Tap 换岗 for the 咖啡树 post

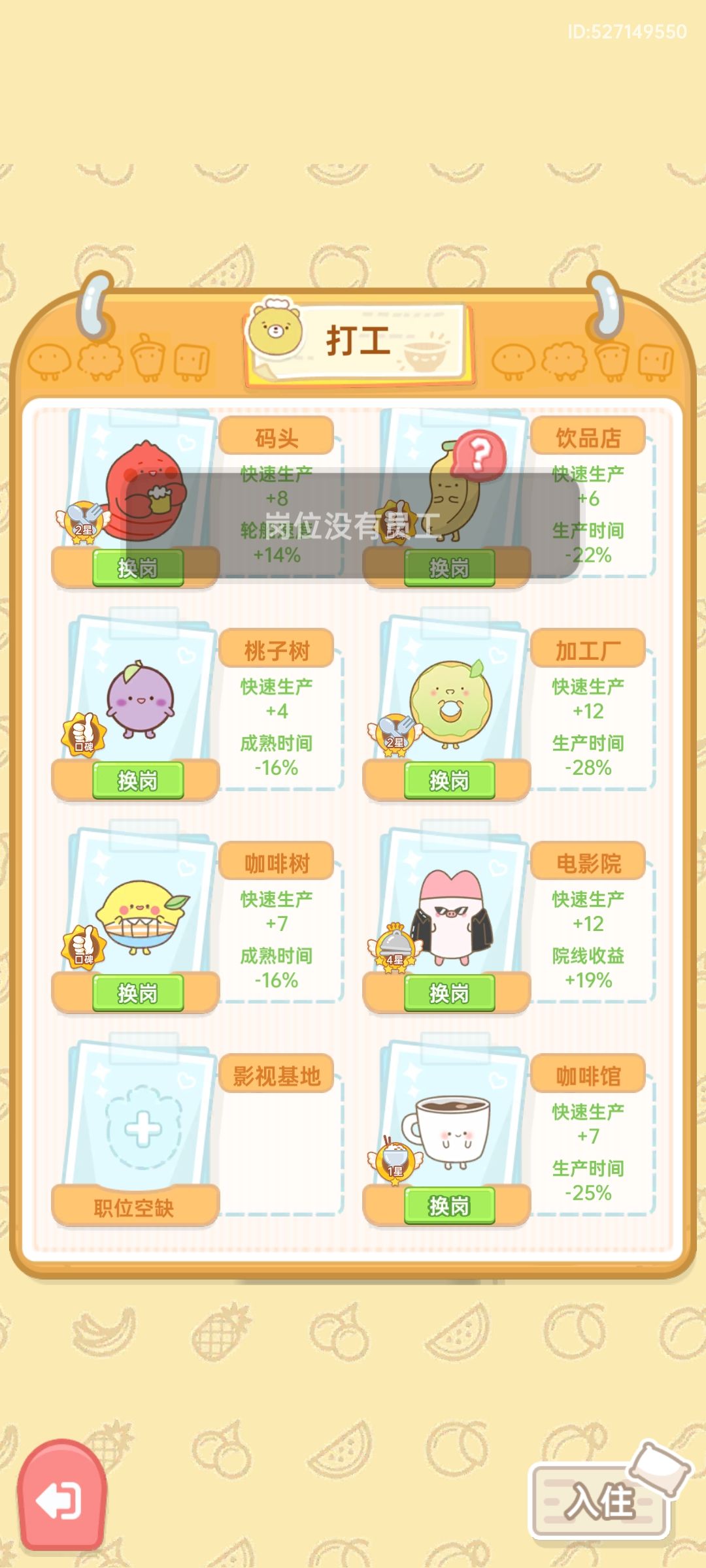coord(138,993)
